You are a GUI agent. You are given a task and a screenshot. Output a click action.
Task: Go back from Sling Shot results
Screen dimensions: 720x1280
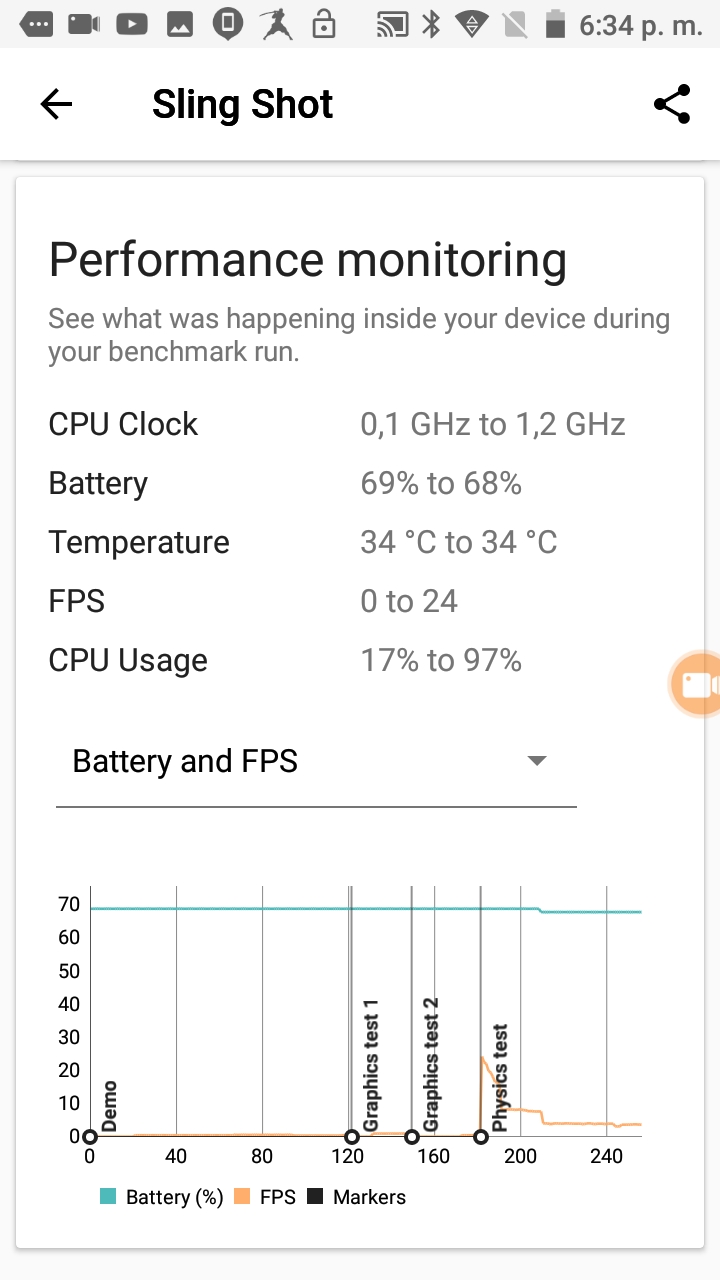(x=56, y=104)
